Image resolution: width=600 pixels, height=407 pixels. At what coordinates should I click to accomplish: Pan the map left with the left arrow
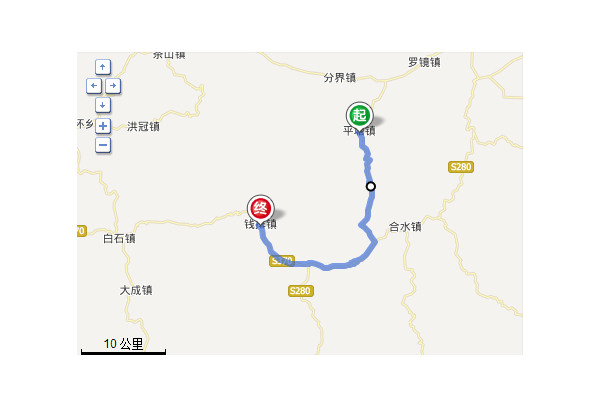point(94,86)
